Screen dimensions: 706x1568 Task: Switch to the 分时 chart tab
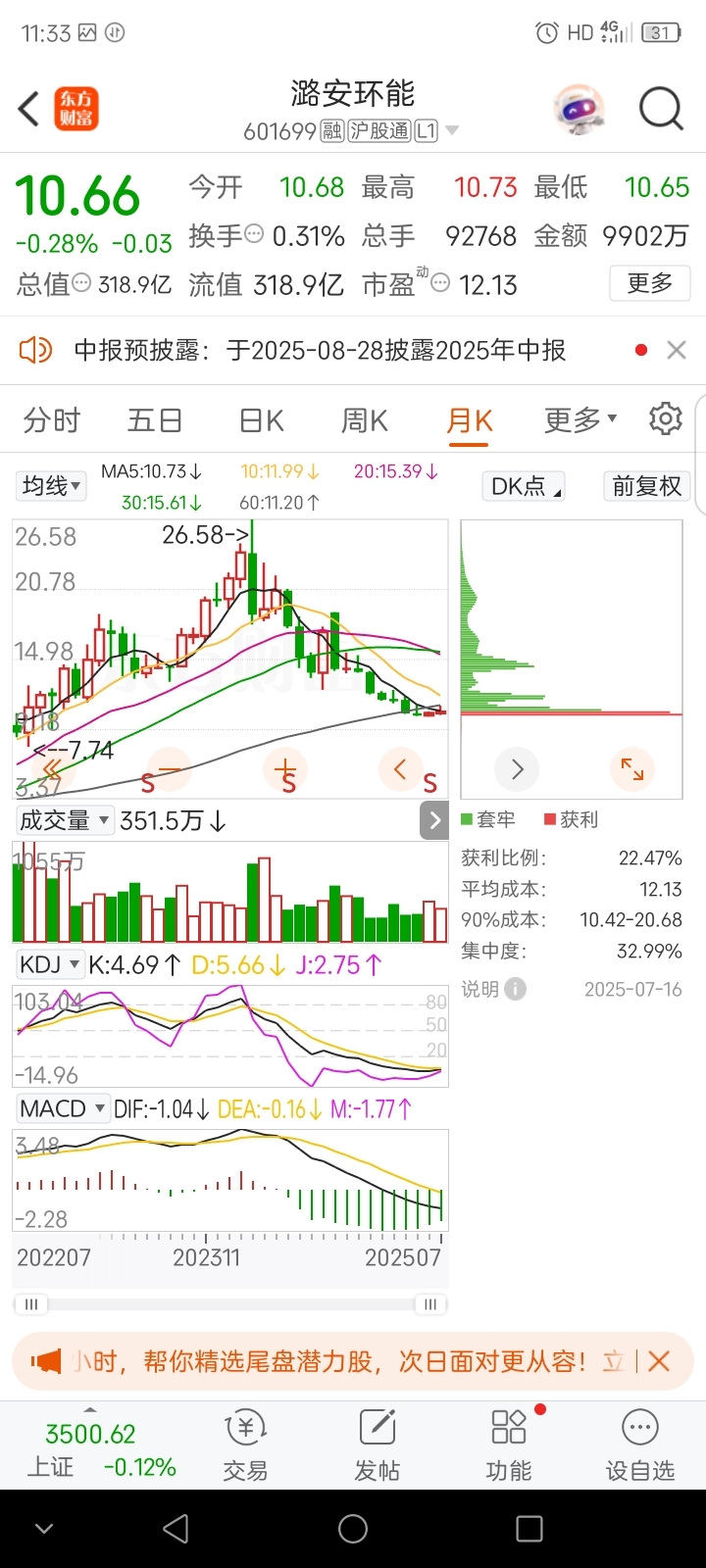(x=52, y=420)
